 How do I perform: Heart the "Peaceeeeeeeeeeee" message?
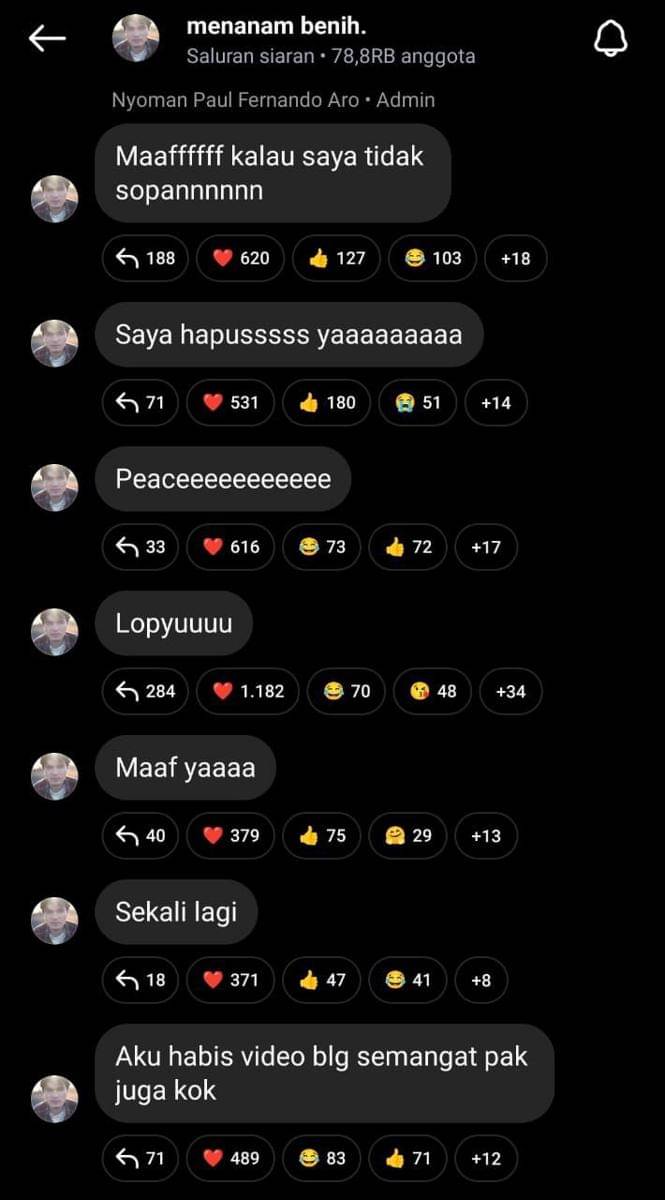230,547
